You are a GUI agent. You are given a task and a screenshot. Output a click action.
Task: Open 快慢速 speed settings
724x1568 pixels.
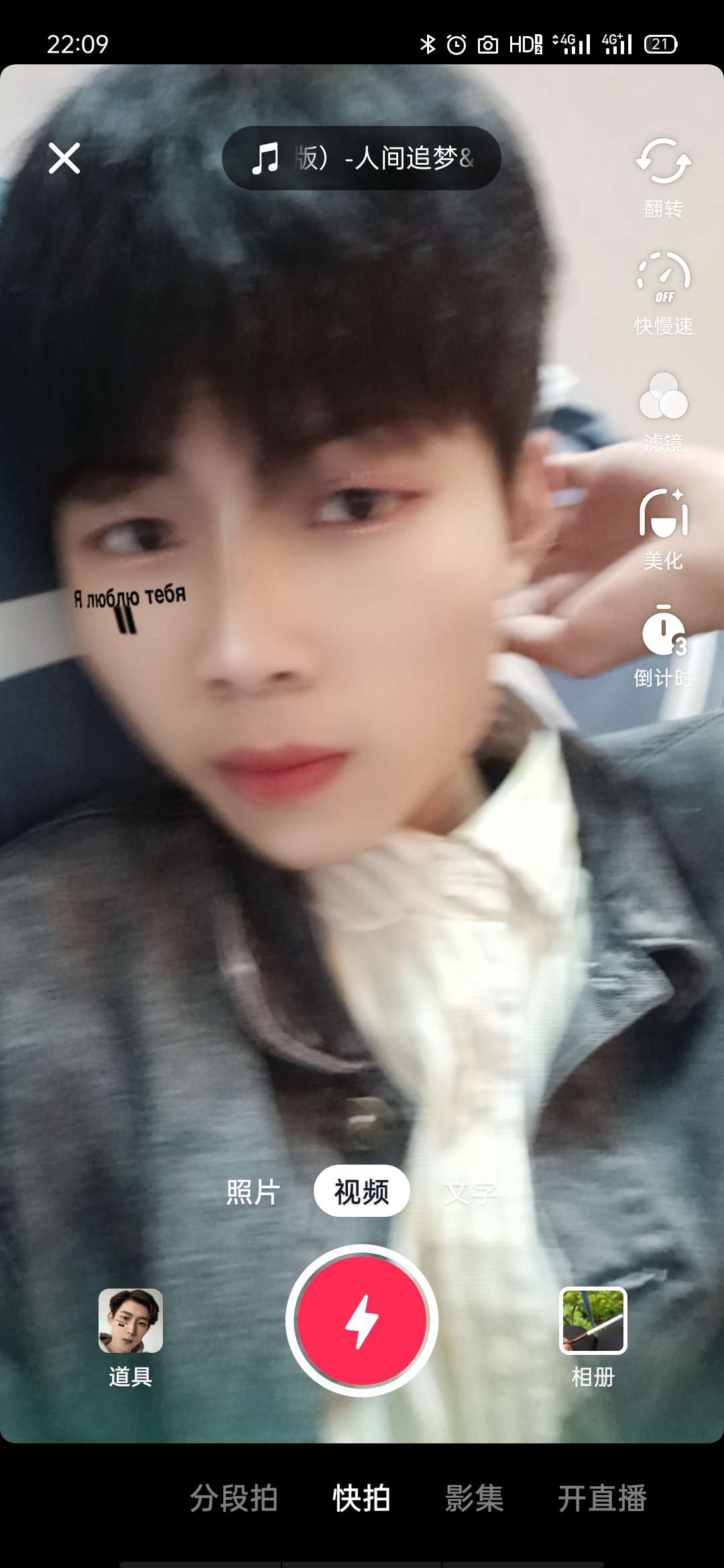point(663,293)
